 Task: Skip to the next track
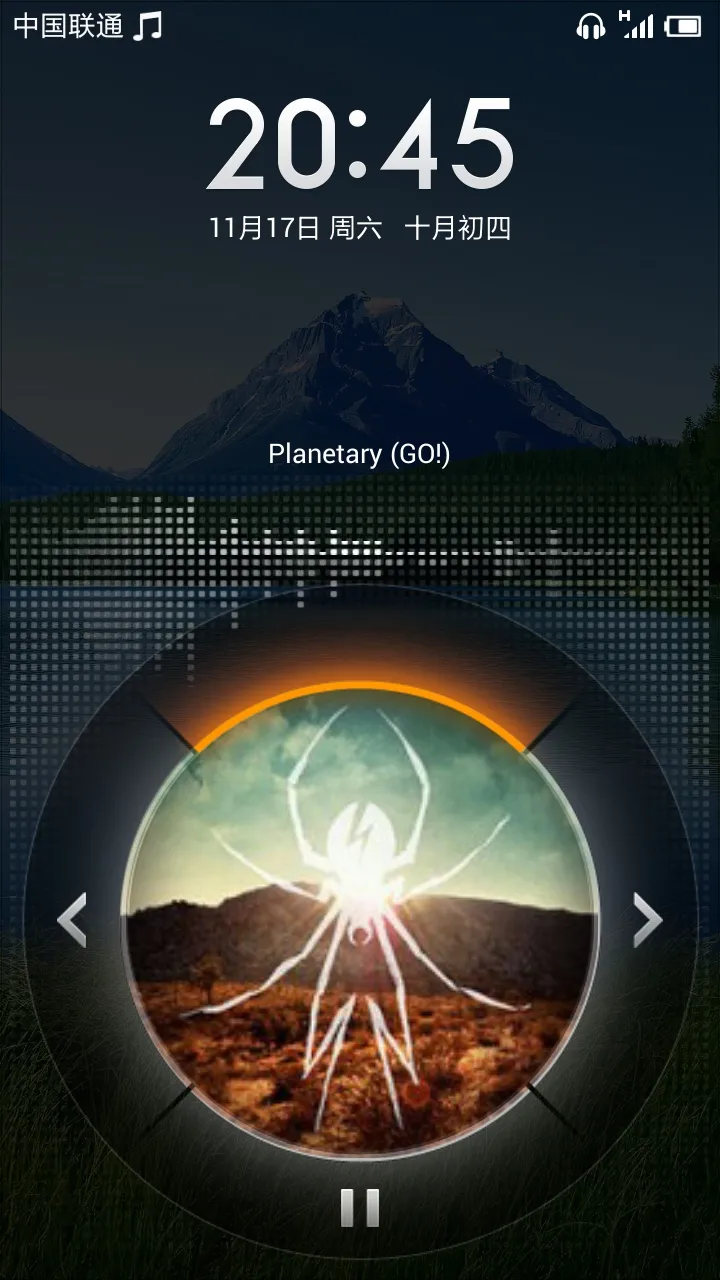[x=648, y=919]
